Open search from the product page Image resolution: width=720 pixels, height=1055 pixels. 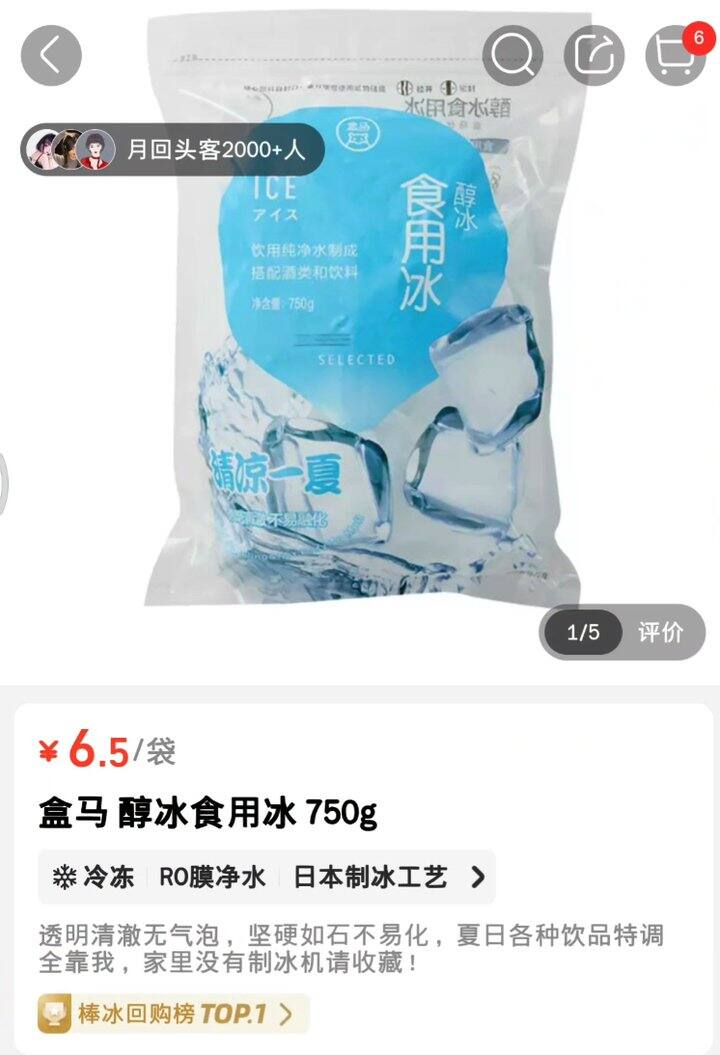pyautogui.click(x=513, y=54)
